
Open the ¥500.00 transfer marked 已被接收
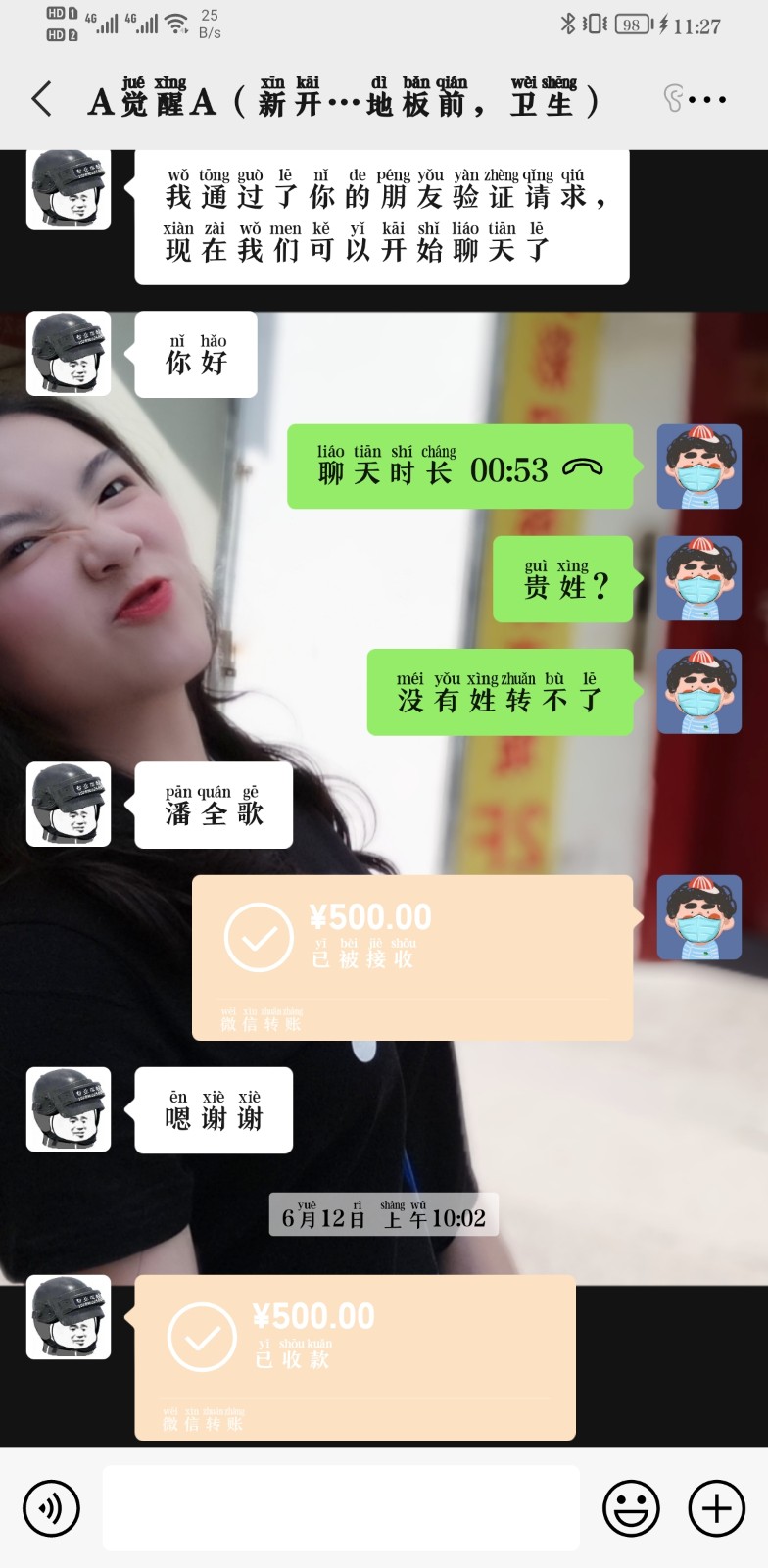coord(412,956)
